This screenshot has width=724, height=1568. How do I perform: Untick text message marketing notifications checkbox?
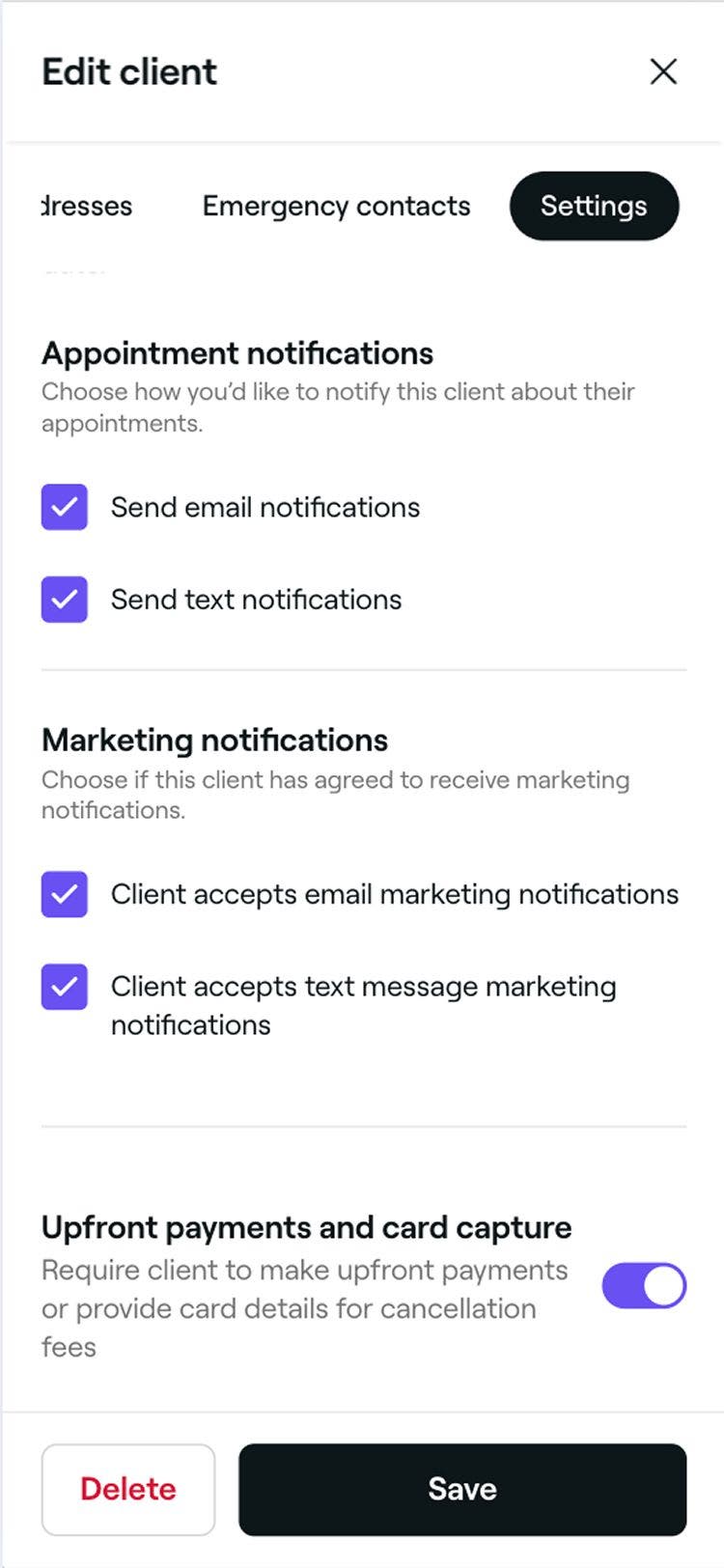pos(65,987)
